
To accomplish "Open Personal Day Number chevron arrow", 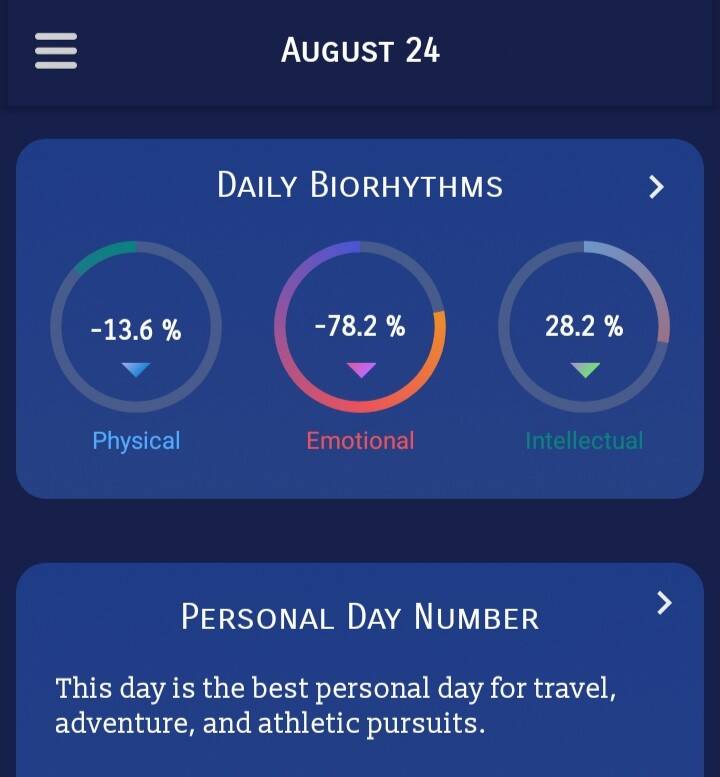I will coord(663,602).
